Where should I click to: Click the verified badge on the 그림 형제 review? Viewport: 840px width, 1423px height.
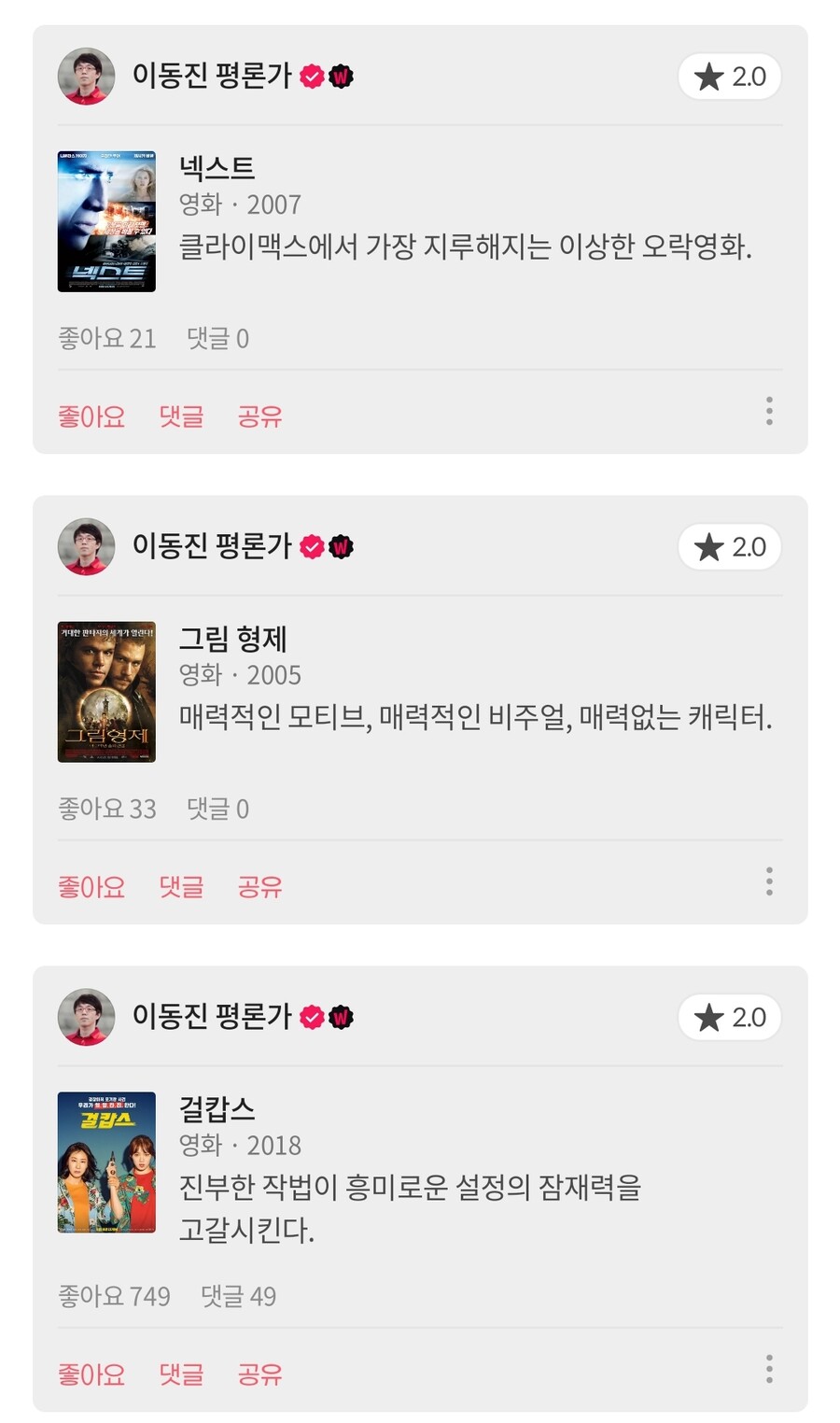(310, 547)
